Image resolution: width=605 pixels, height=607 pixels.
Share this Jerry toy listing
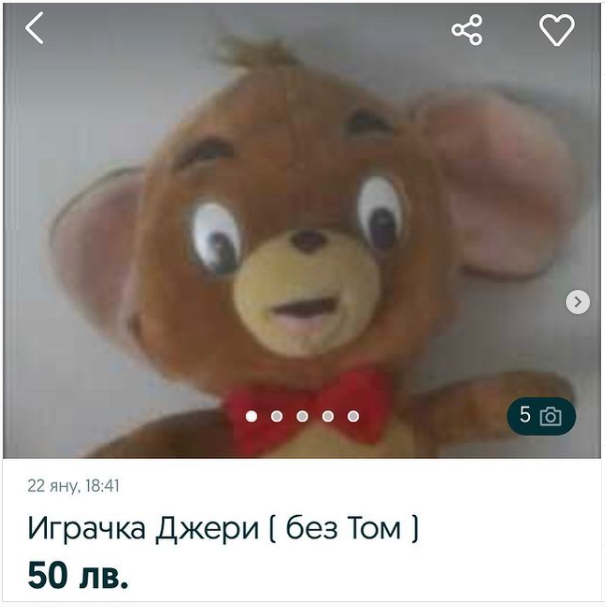[x=467, y=30]
